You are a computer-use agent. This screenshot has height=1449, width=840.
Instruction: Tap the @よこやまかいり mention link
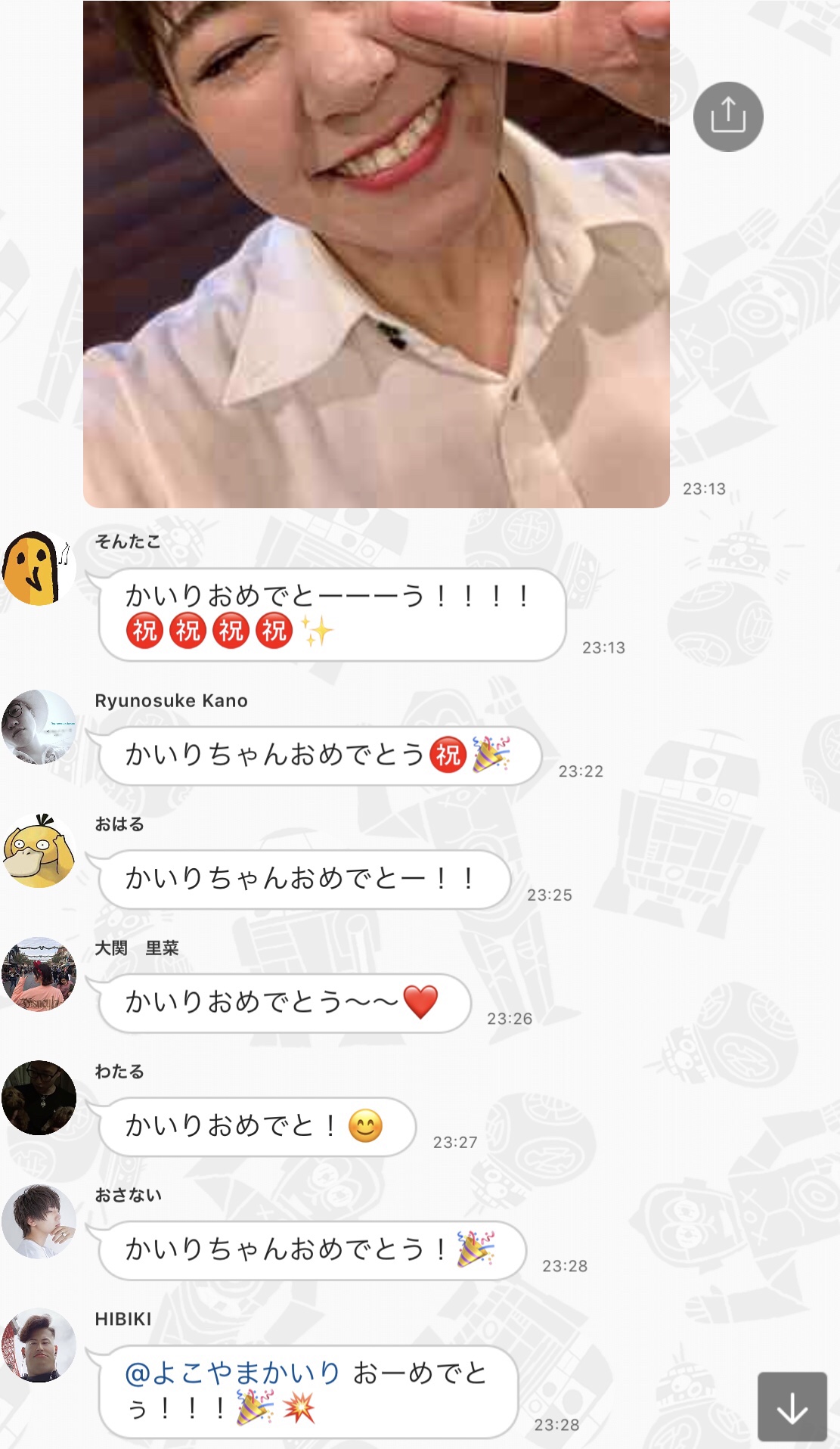(x=232, y=1373)
